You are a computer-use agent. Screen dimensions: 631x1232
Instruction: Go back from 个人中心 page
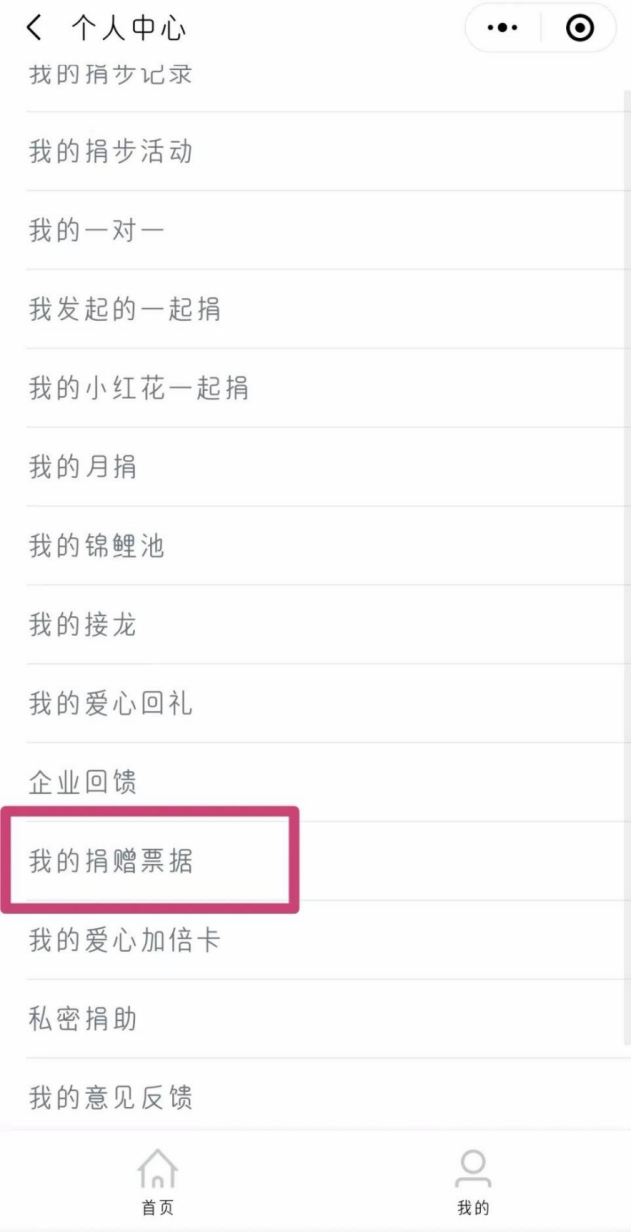35,28
